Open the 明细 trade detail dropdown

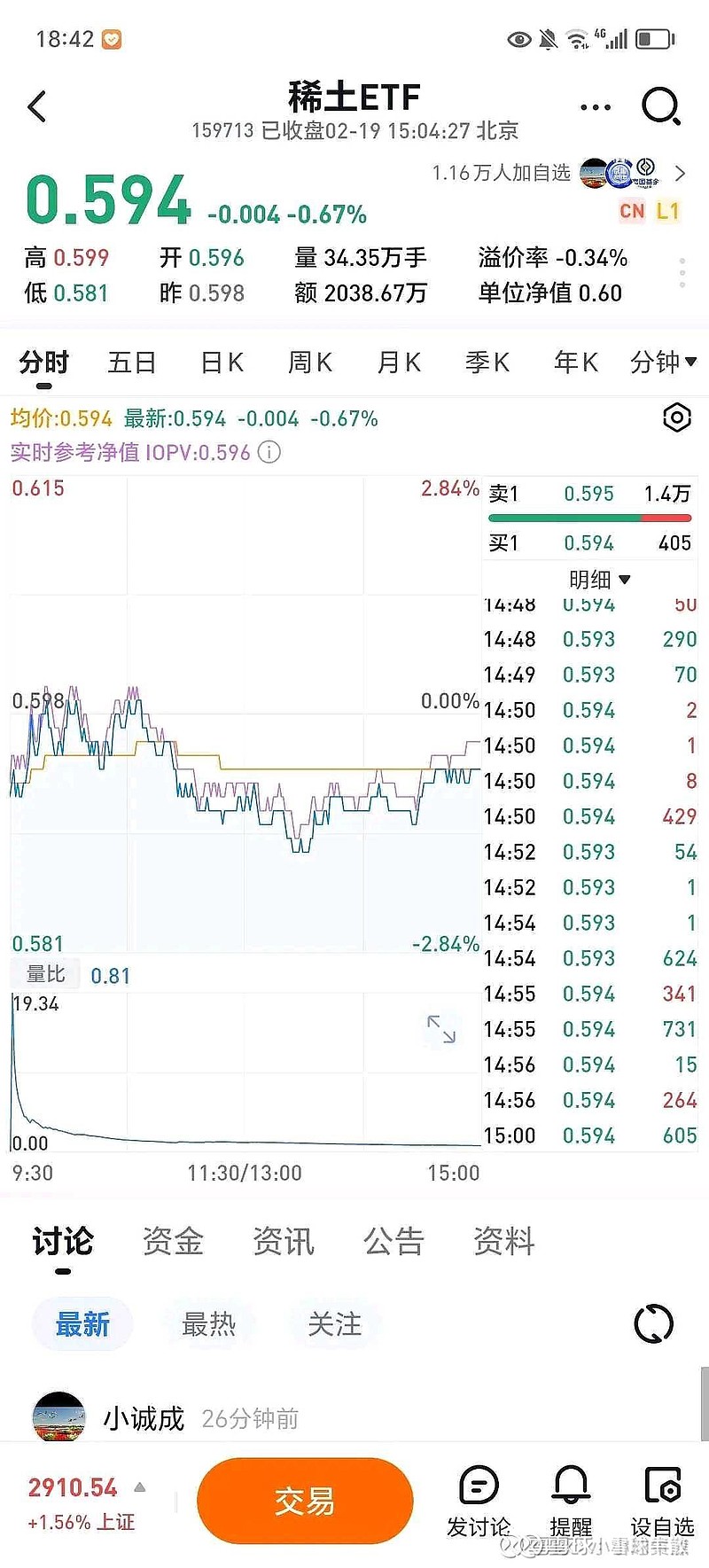[597, 578]
